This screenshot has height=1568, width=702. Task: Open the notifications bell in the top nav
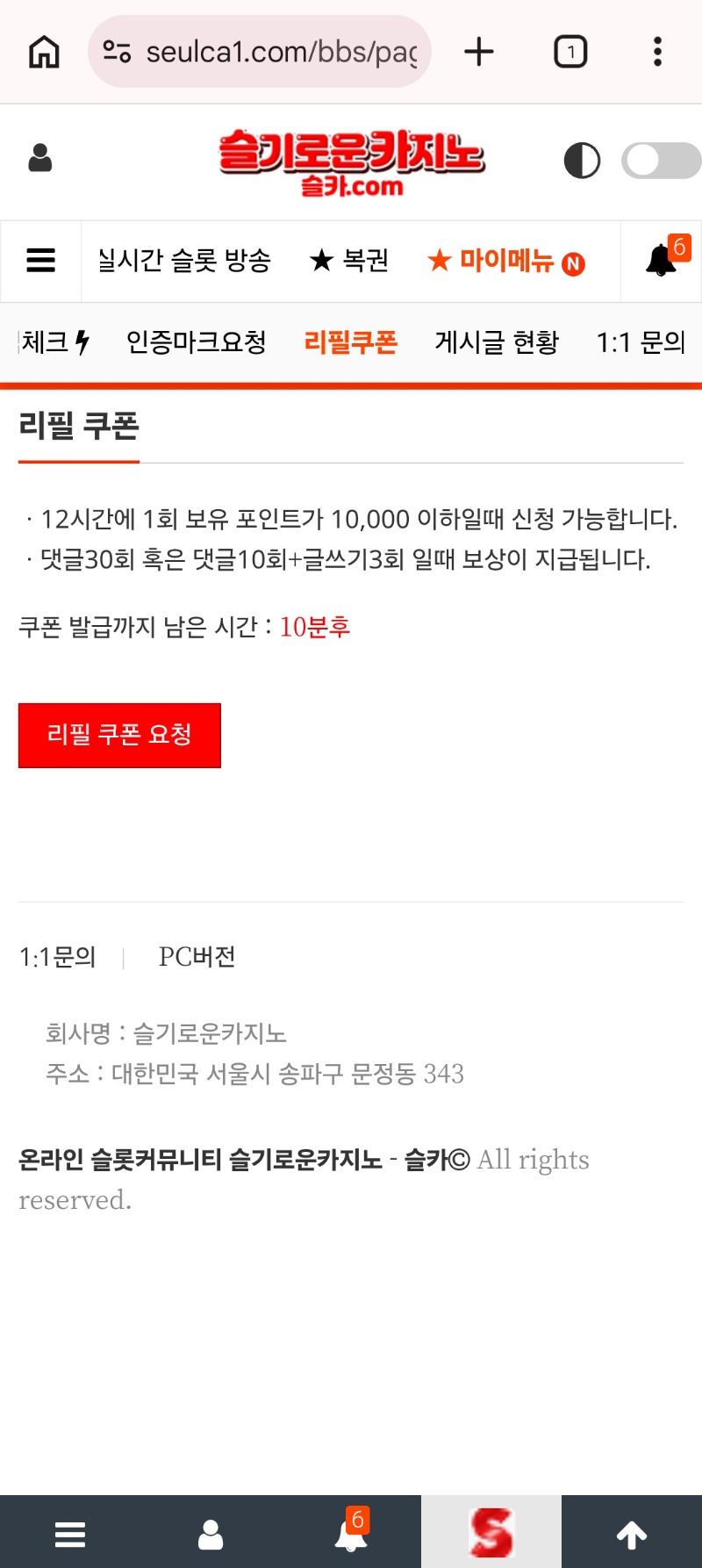coord(663,261)
